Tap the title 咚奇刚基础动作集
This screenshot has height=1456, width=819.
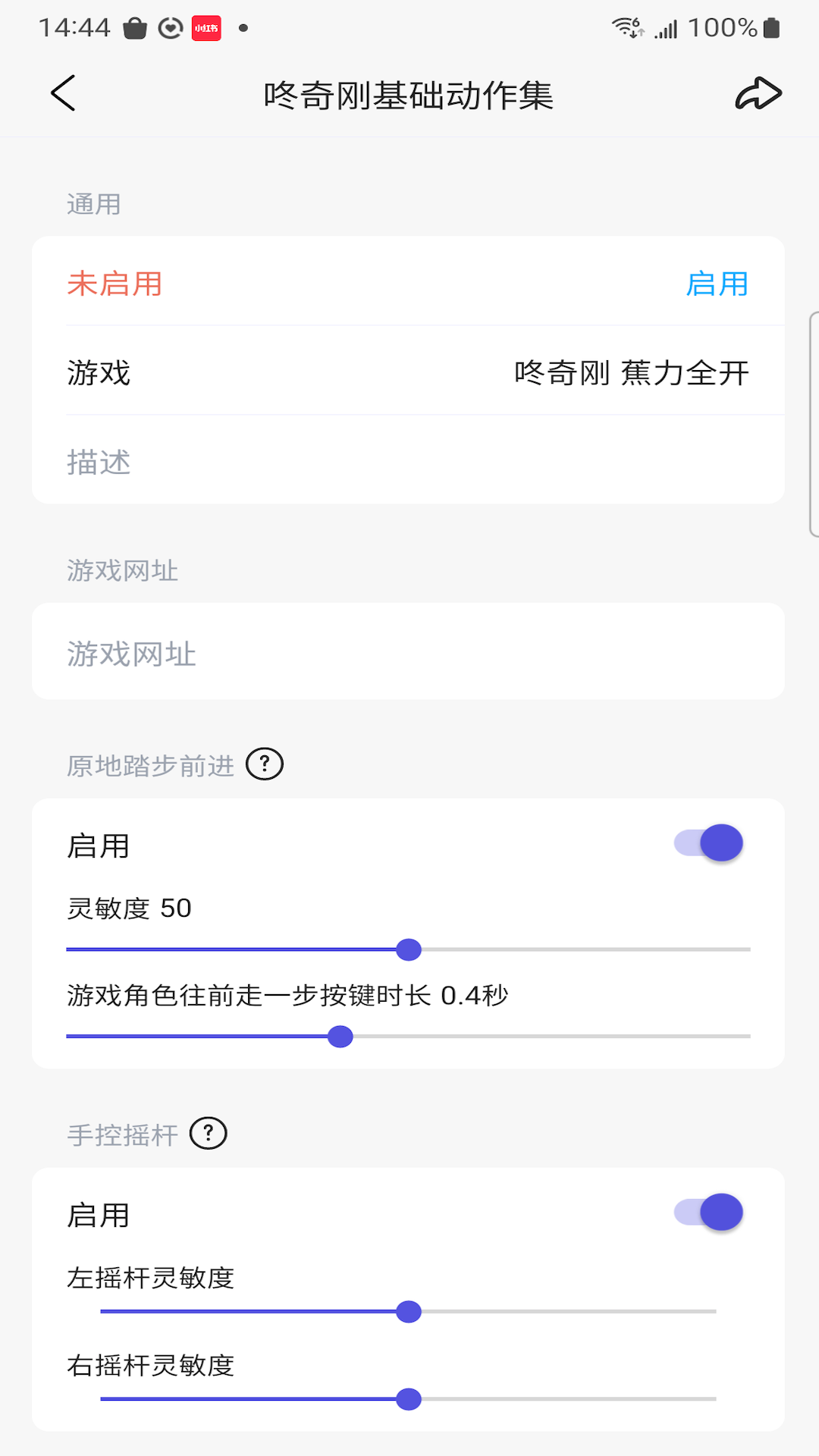(409, 93)
